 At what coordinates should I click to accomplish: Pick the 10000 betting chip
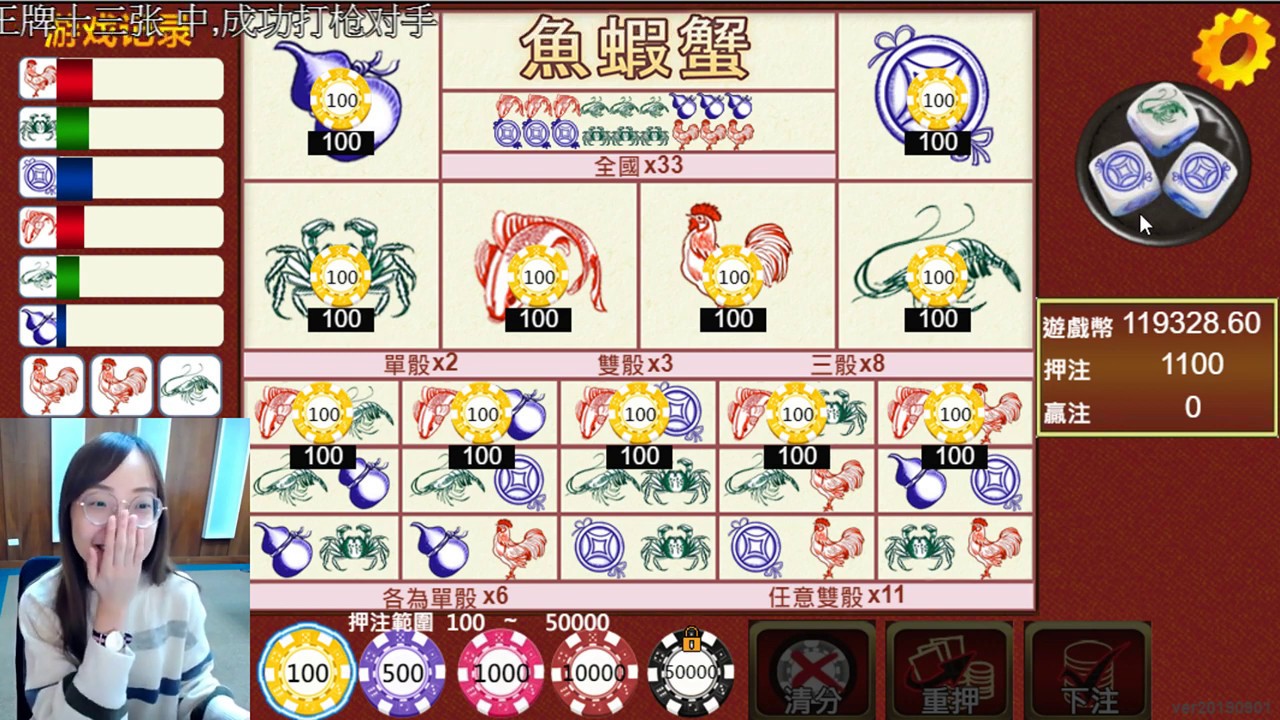594,672
